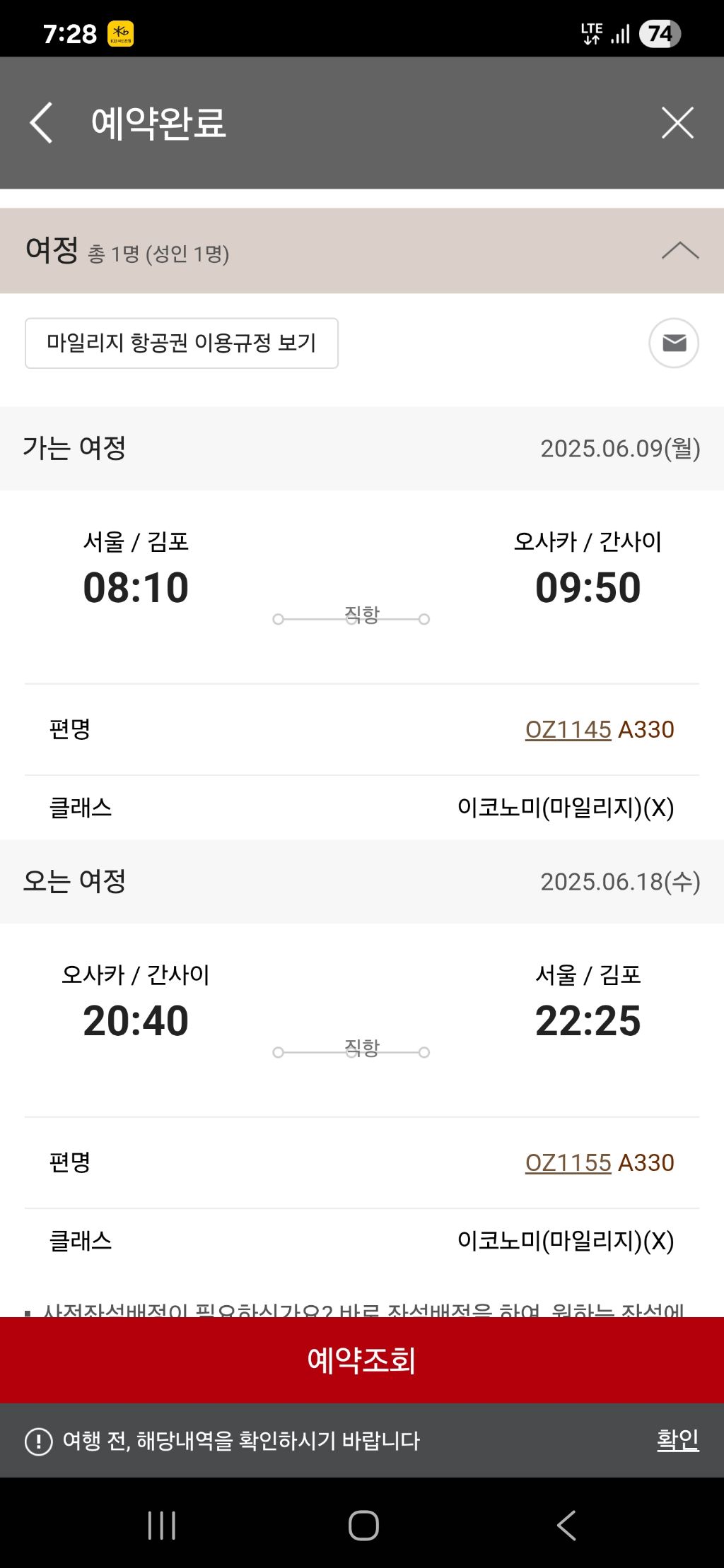Tap 확인 on the bottom notice
Image resolution: width=724 pixels, height=1568 pixels.
(x=678, y=1439)
